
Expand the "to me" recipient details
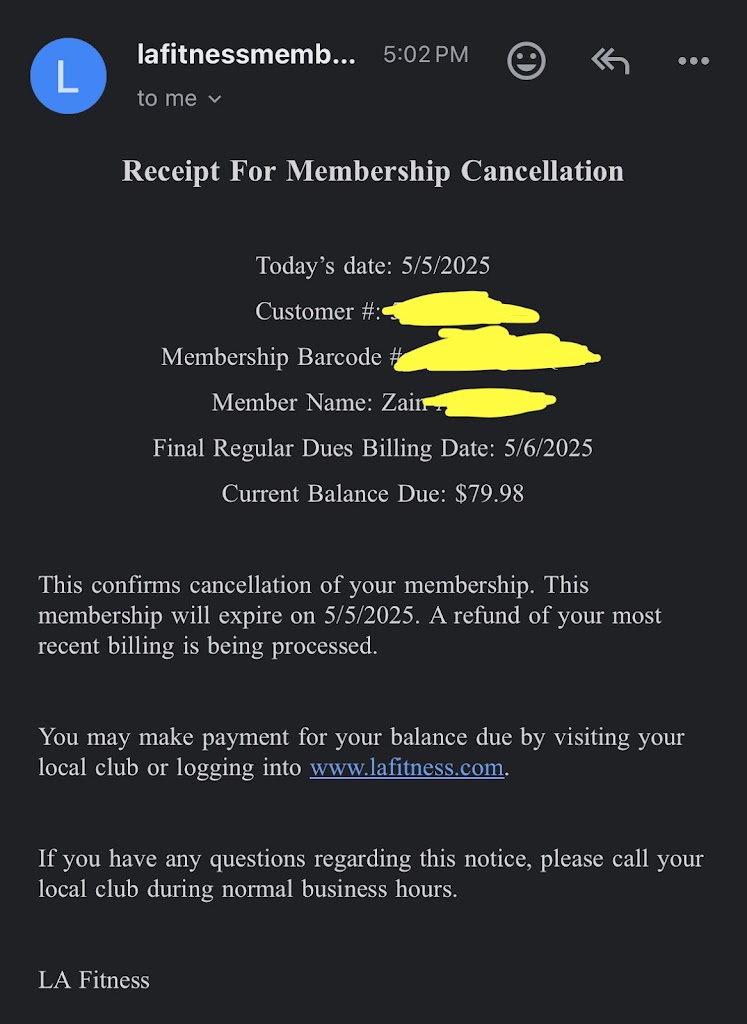pos(180,98)
